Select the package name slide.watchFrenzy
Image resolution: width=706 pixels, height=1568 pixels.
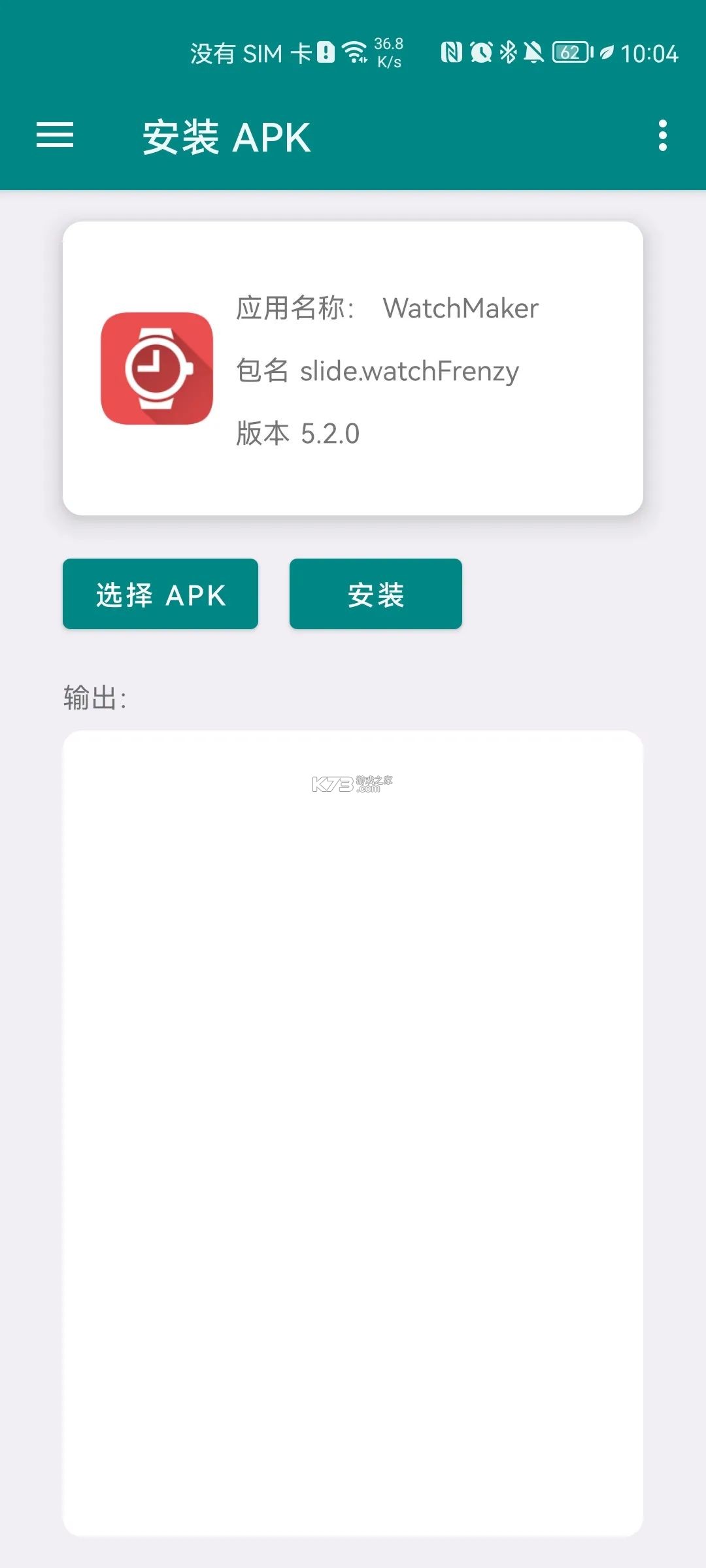377,370
